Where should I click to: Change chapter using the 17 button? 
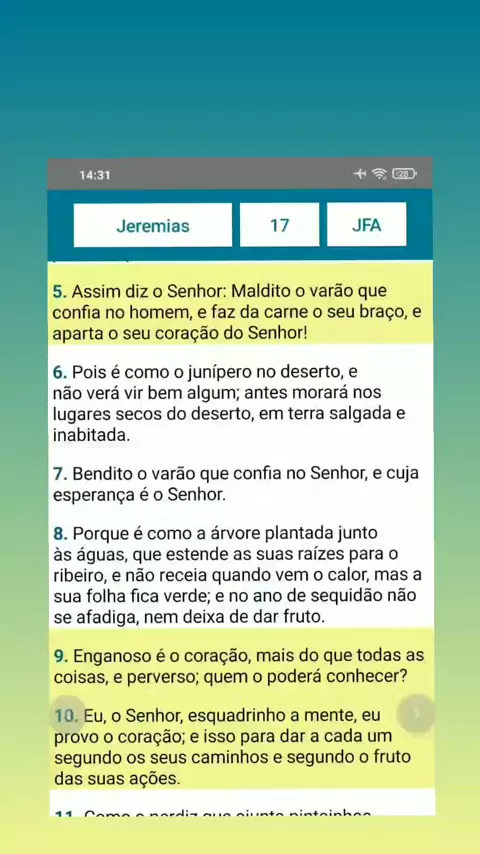(x=280, y=225)
